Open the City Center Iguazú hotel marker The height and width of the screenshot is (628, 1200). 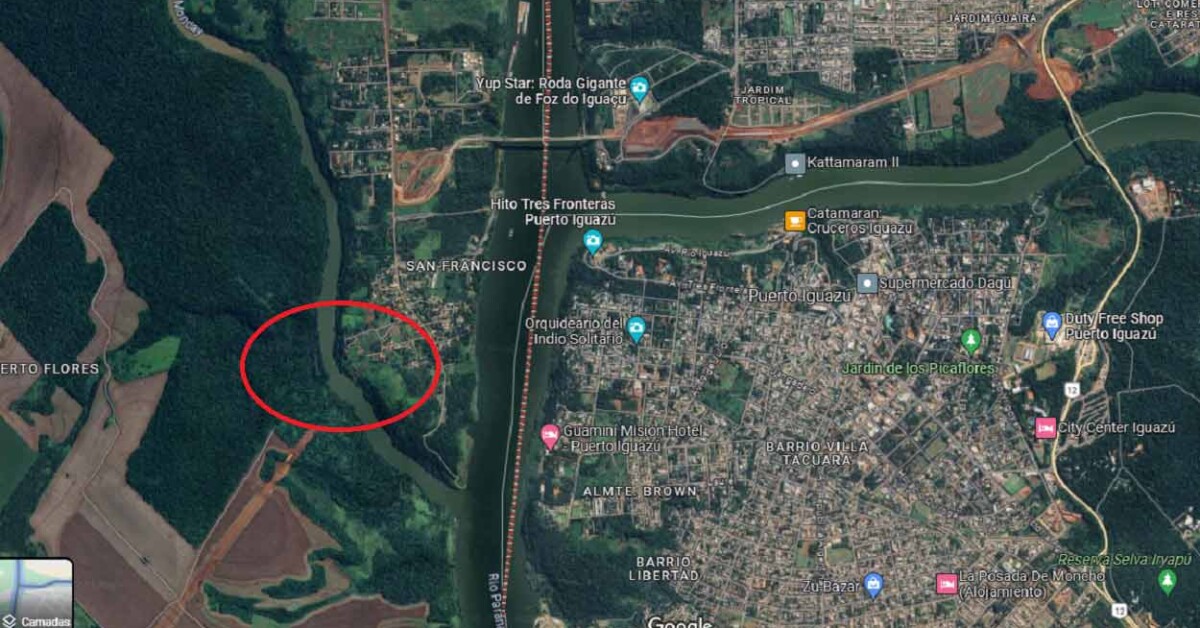pos(1046,427)
